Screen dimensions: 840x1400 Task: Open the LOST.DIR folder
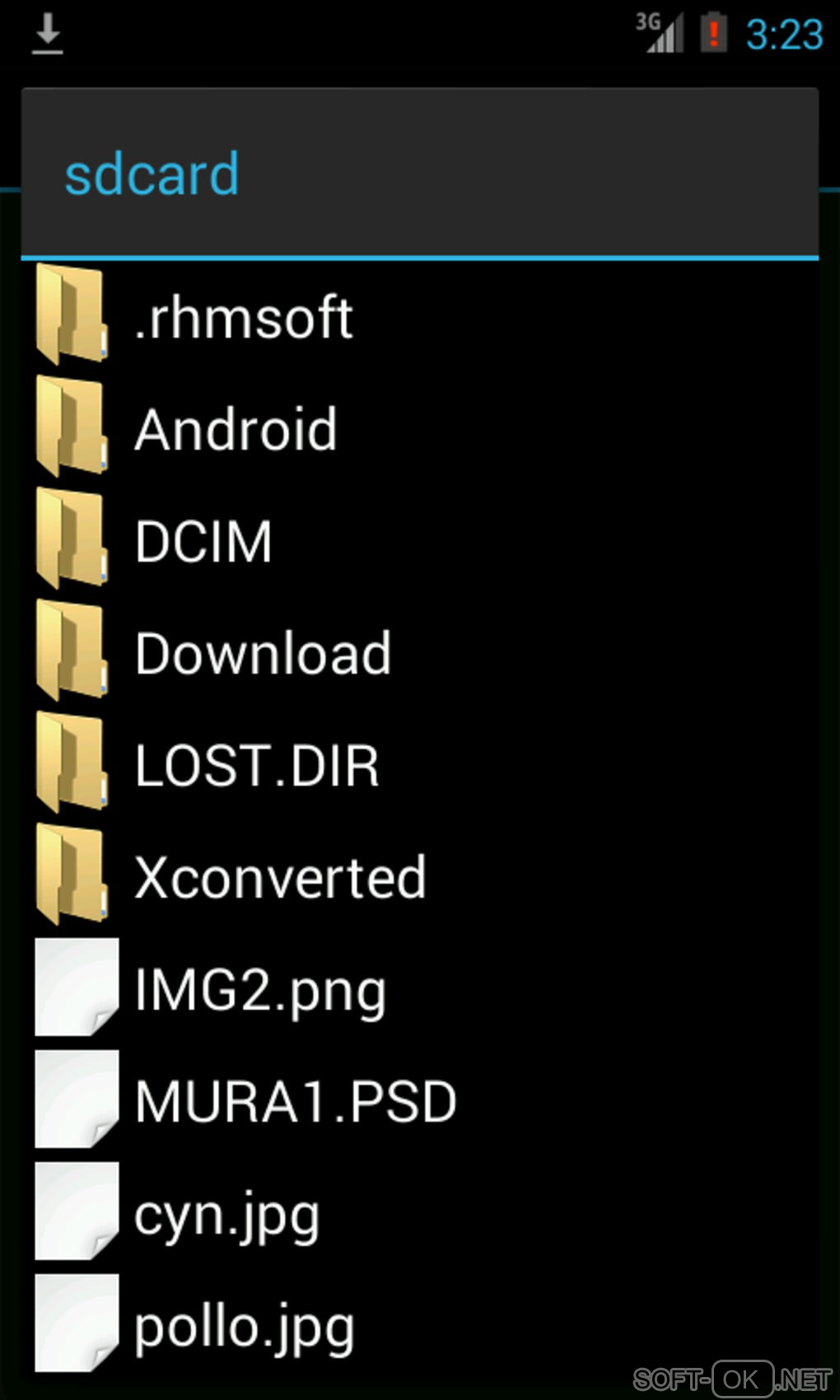coord(257,766)
